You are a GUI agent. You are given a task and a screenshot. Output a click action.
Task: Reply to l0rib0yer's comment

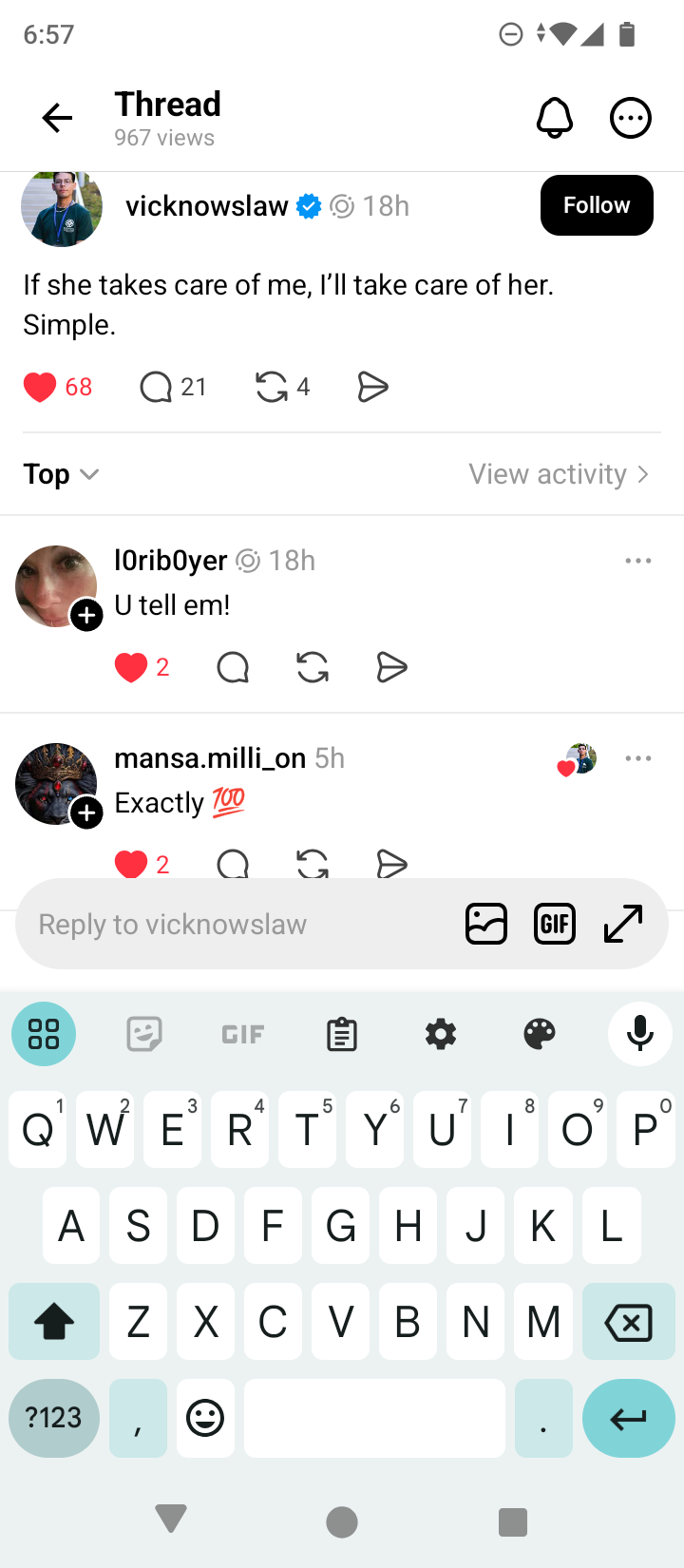pos(233,668)
